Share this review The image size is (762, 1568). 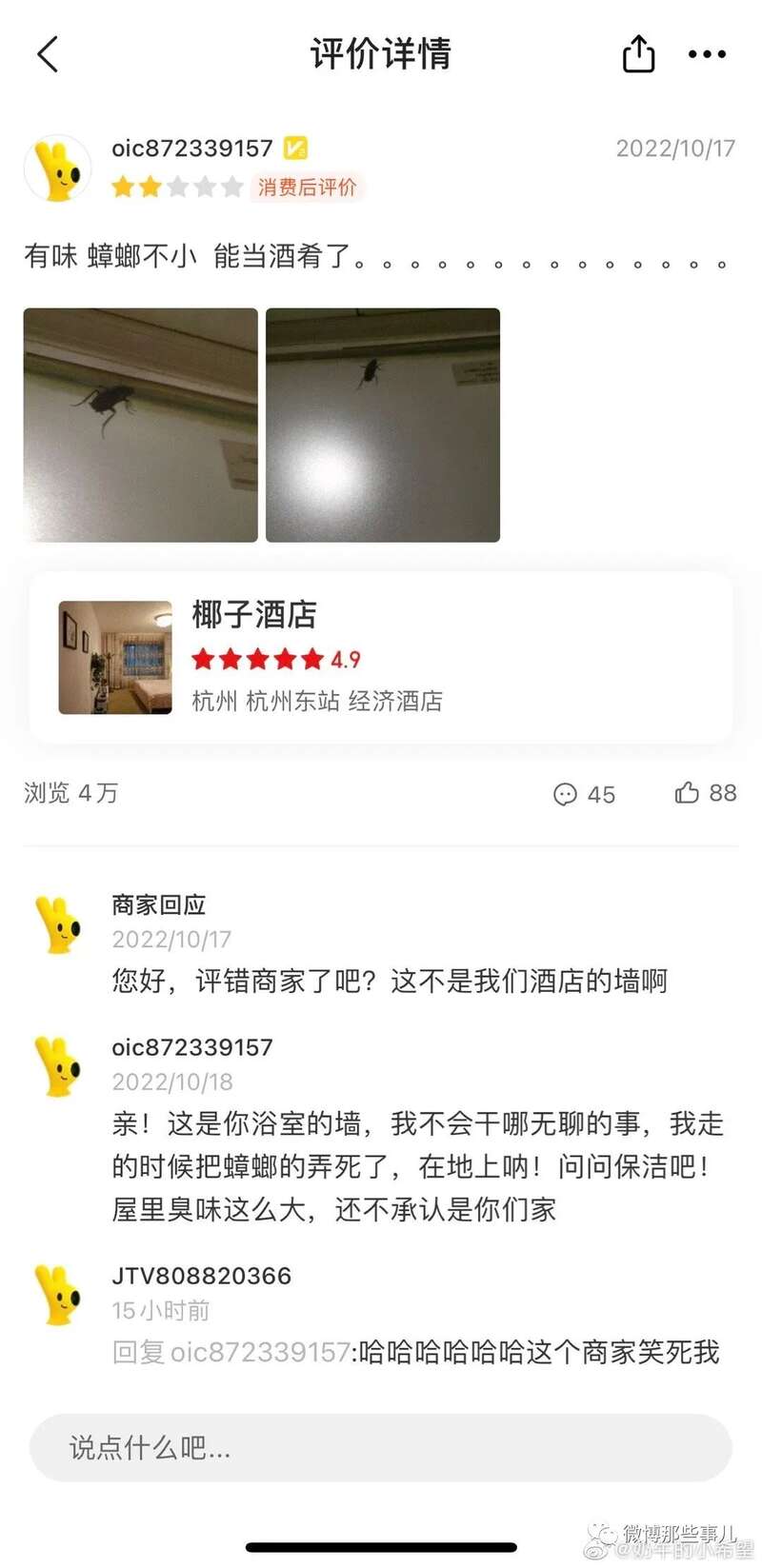click(x=638, y=54)
